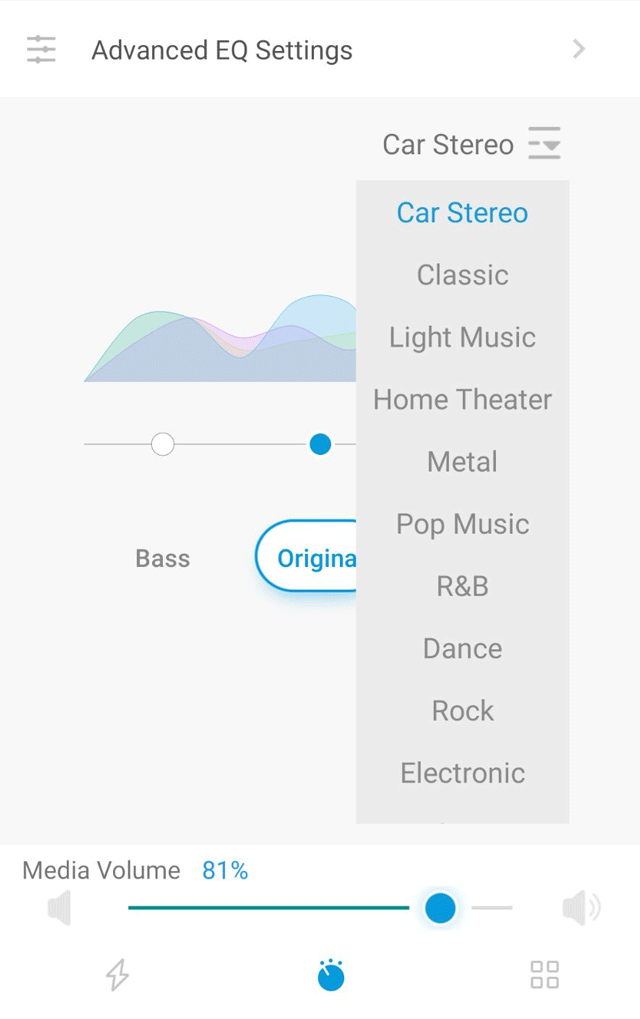The width and height of the screenshot is (640, 1019).
Task: Tap the media volume slider knob
Action: click(440, 908)
